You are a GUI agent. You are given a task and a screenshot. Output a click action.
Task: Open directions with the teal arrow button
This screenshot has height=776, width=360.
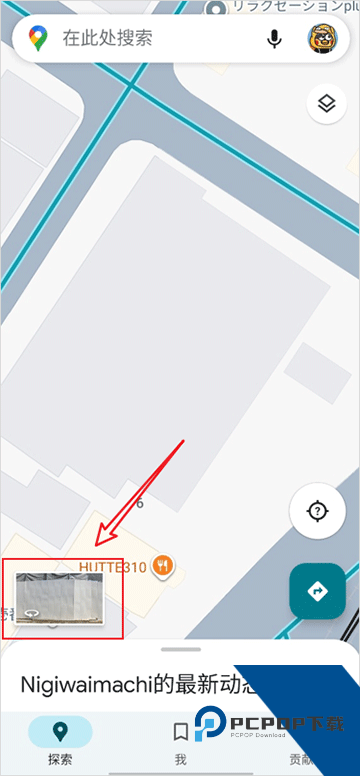tap(317, 591)
